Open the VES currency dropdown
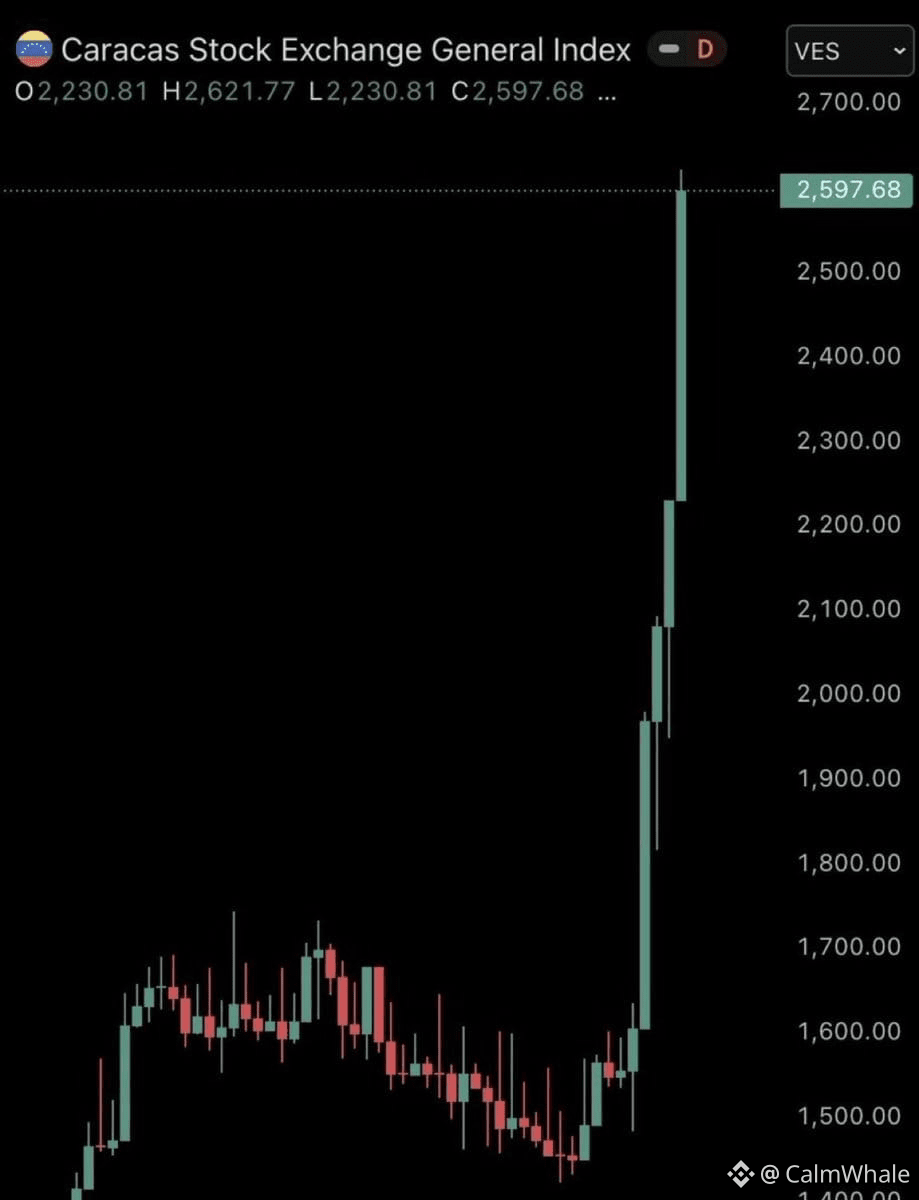 pyautogui.click(x=849, y=51)
